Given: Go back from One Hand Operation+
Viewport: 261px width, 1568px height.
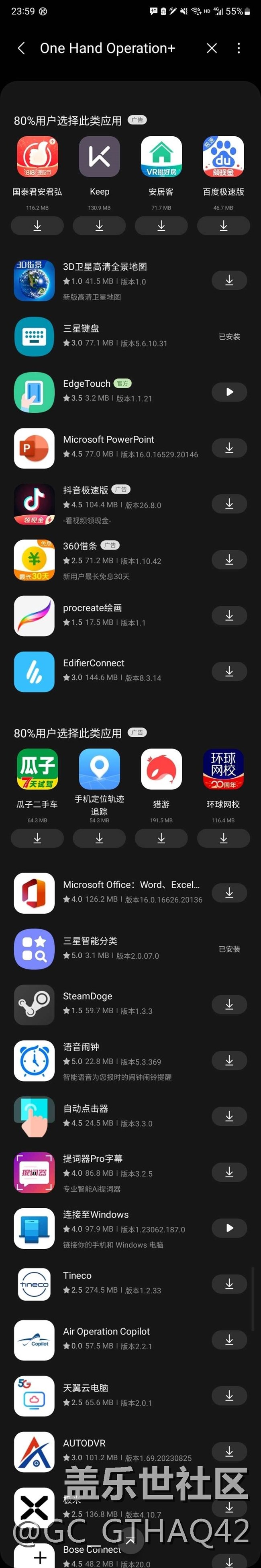Looking at the screenshot, I should [x=21, y=48].
